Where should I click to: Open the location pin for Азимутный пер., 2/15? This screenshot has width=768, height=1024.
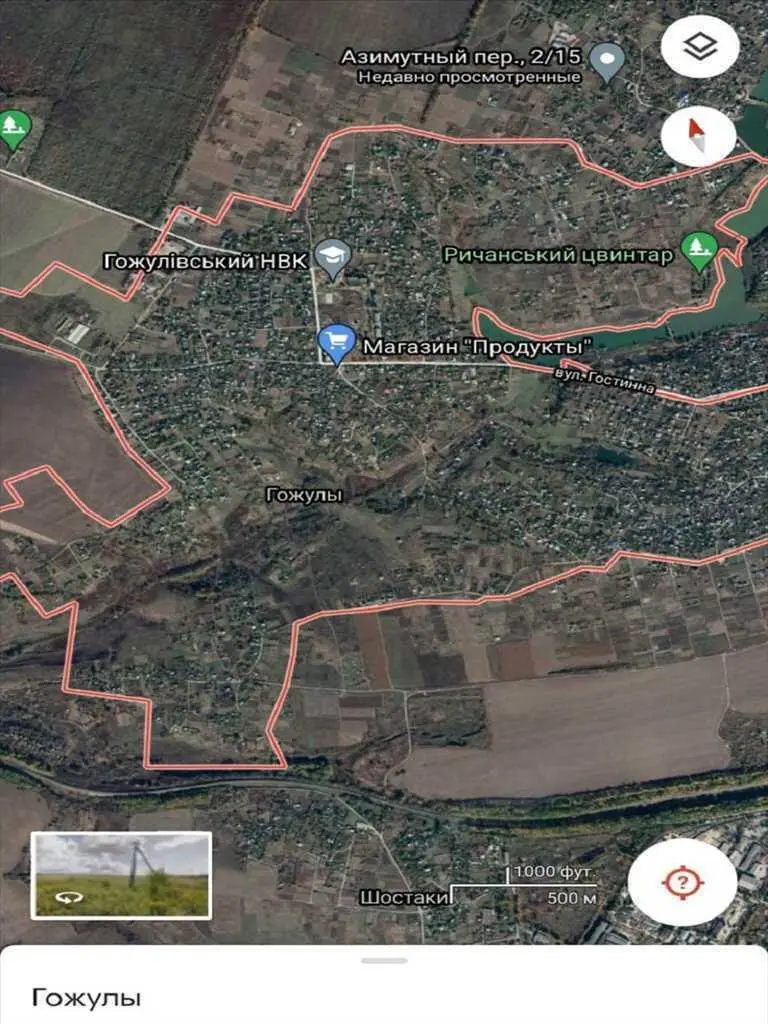(607, 56)
